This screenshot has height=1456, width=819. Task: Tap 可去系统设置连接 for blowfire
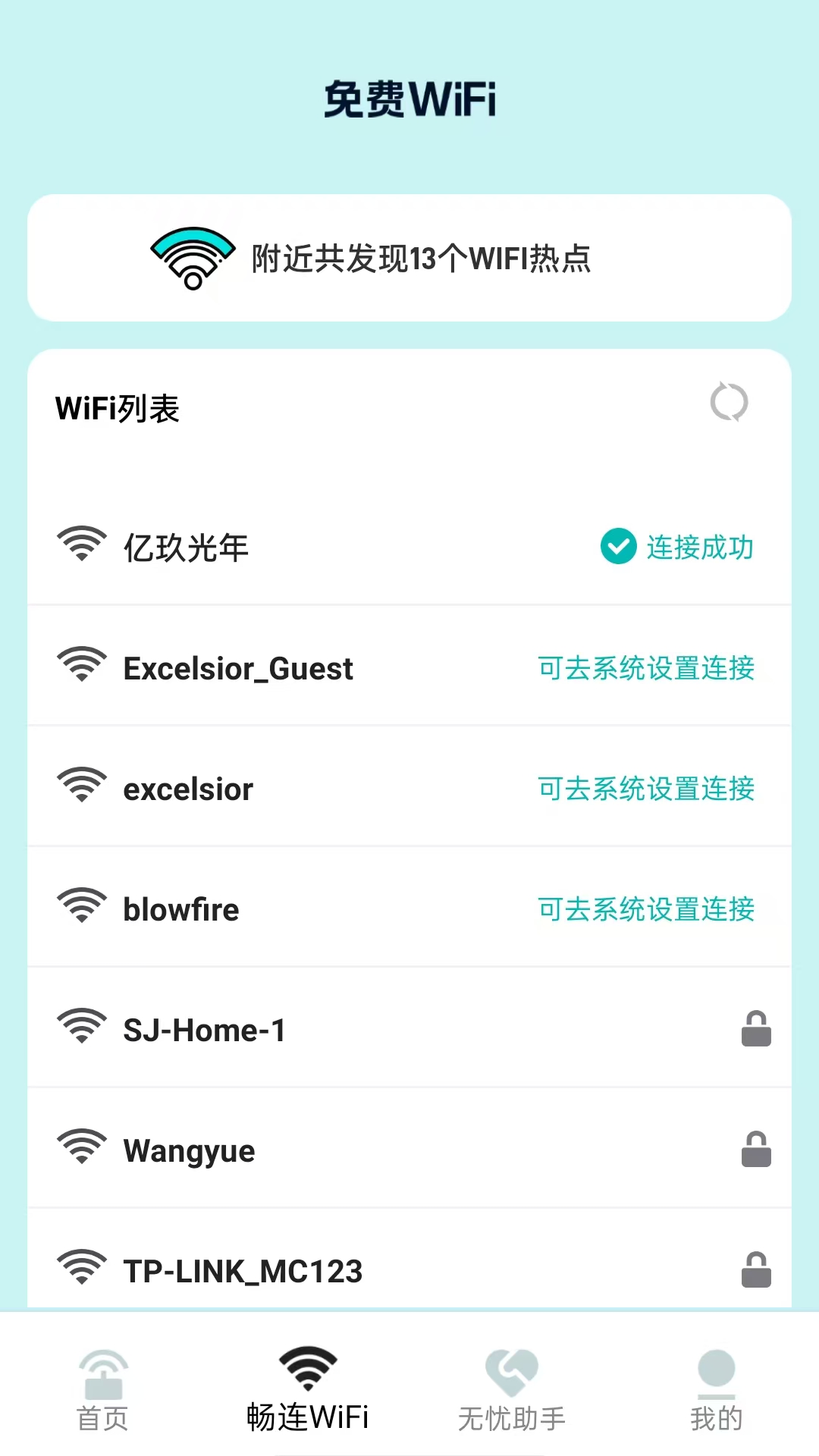tap(646, 909)
